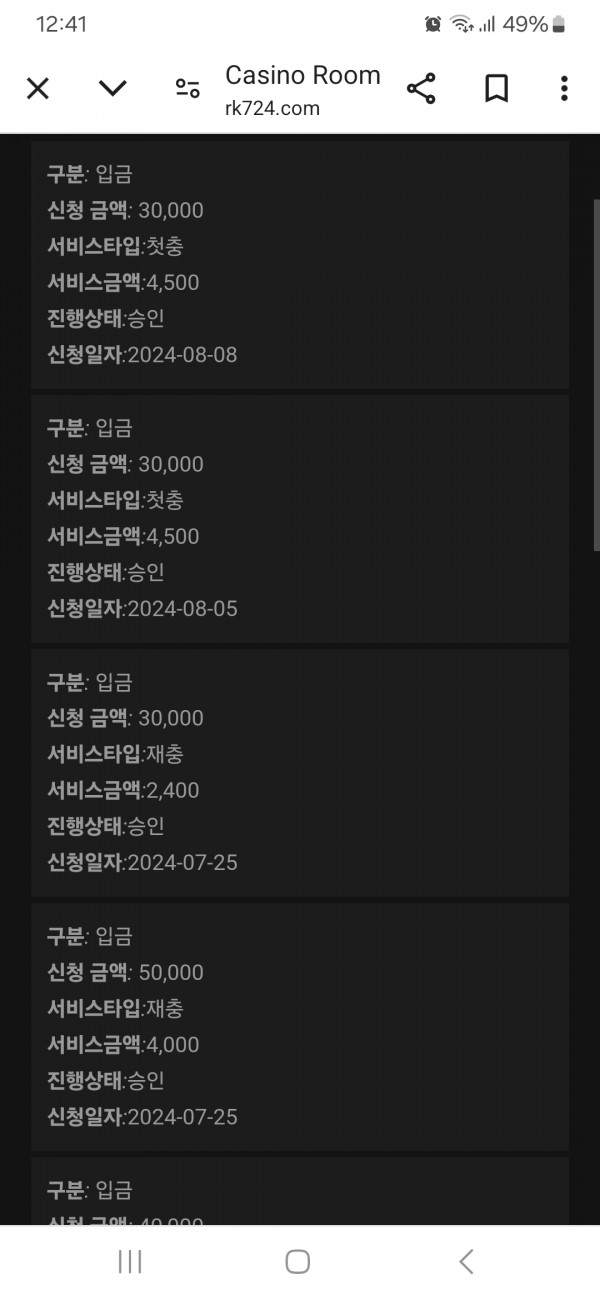Screen dimensions: 600x1300
Task: Open the three-dot overflow menu
Action: [x=564, y=89]
